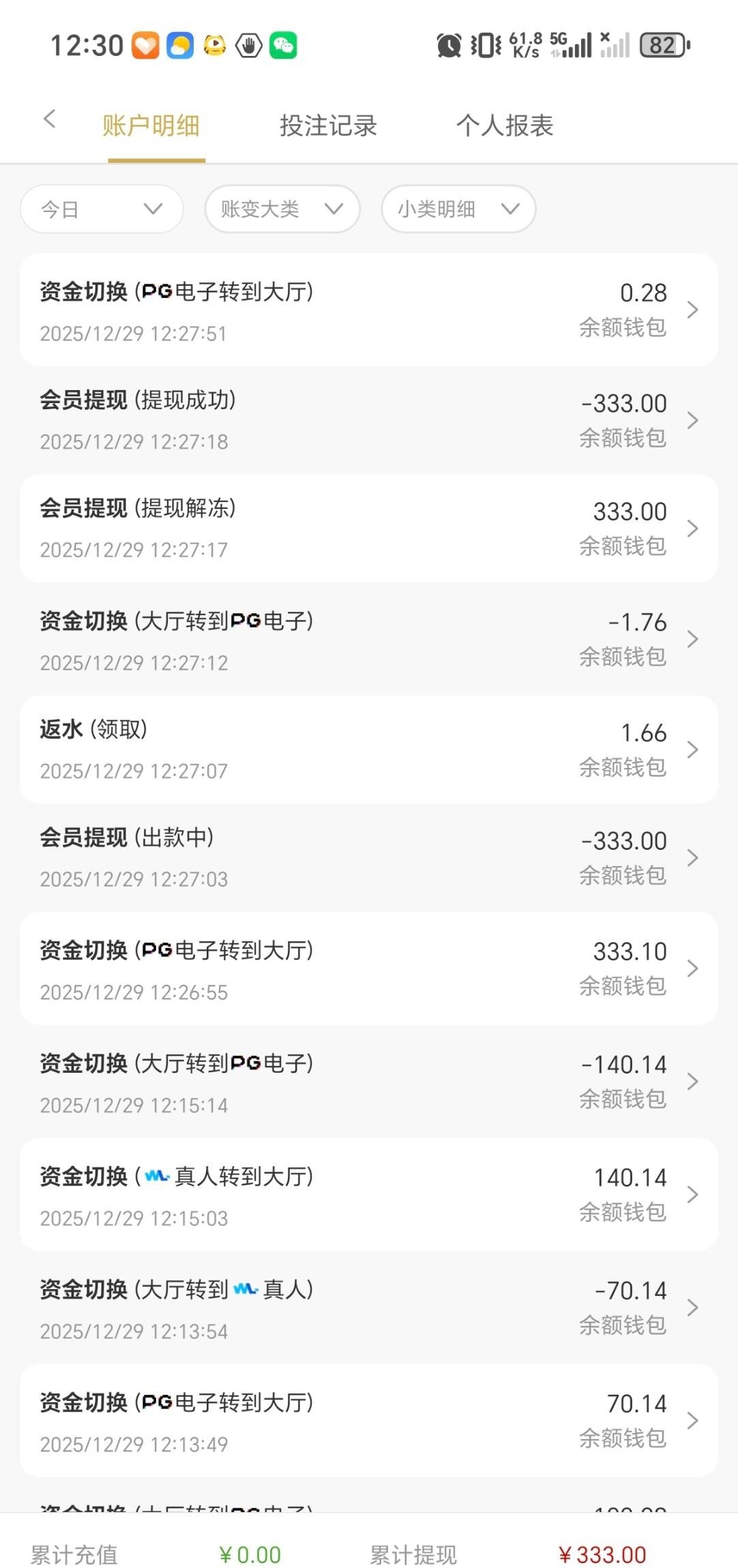This screenshot has height=1568, width=738.
Task: View the 333.10 transfer record
Action: click(368, 969)
